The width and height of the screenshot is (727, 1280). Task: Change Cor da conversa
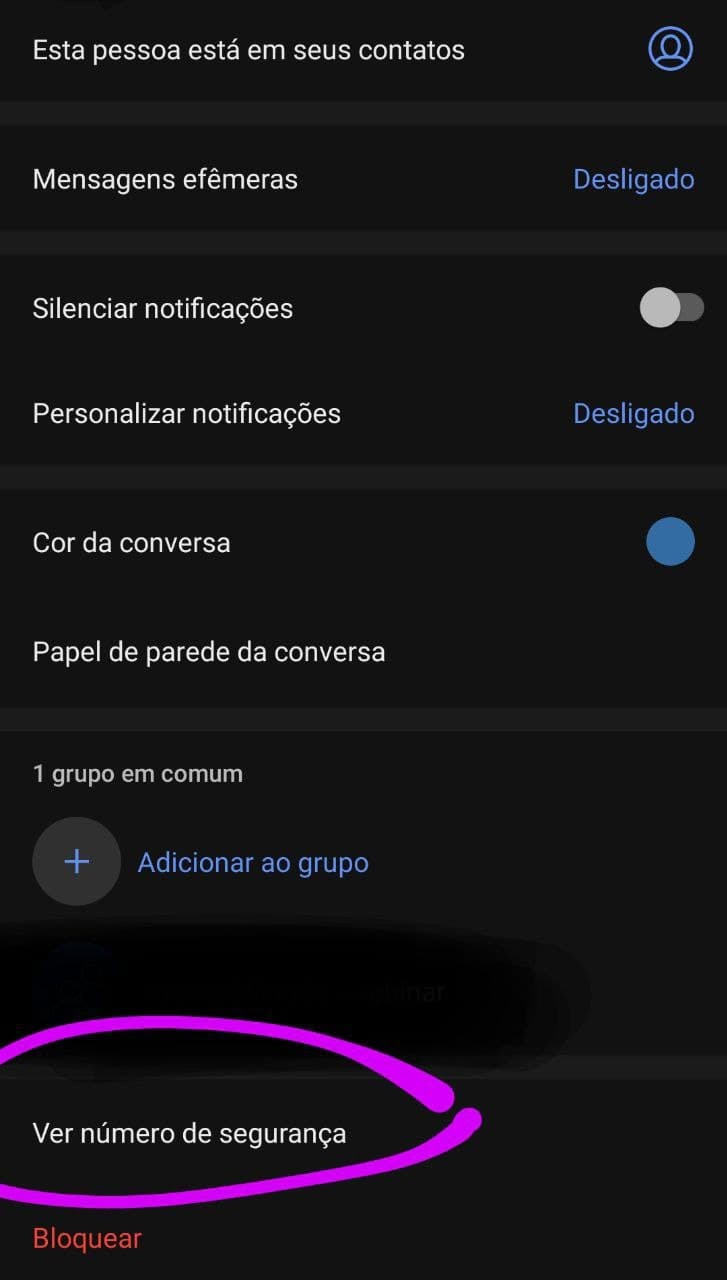[x=363, y=543]
